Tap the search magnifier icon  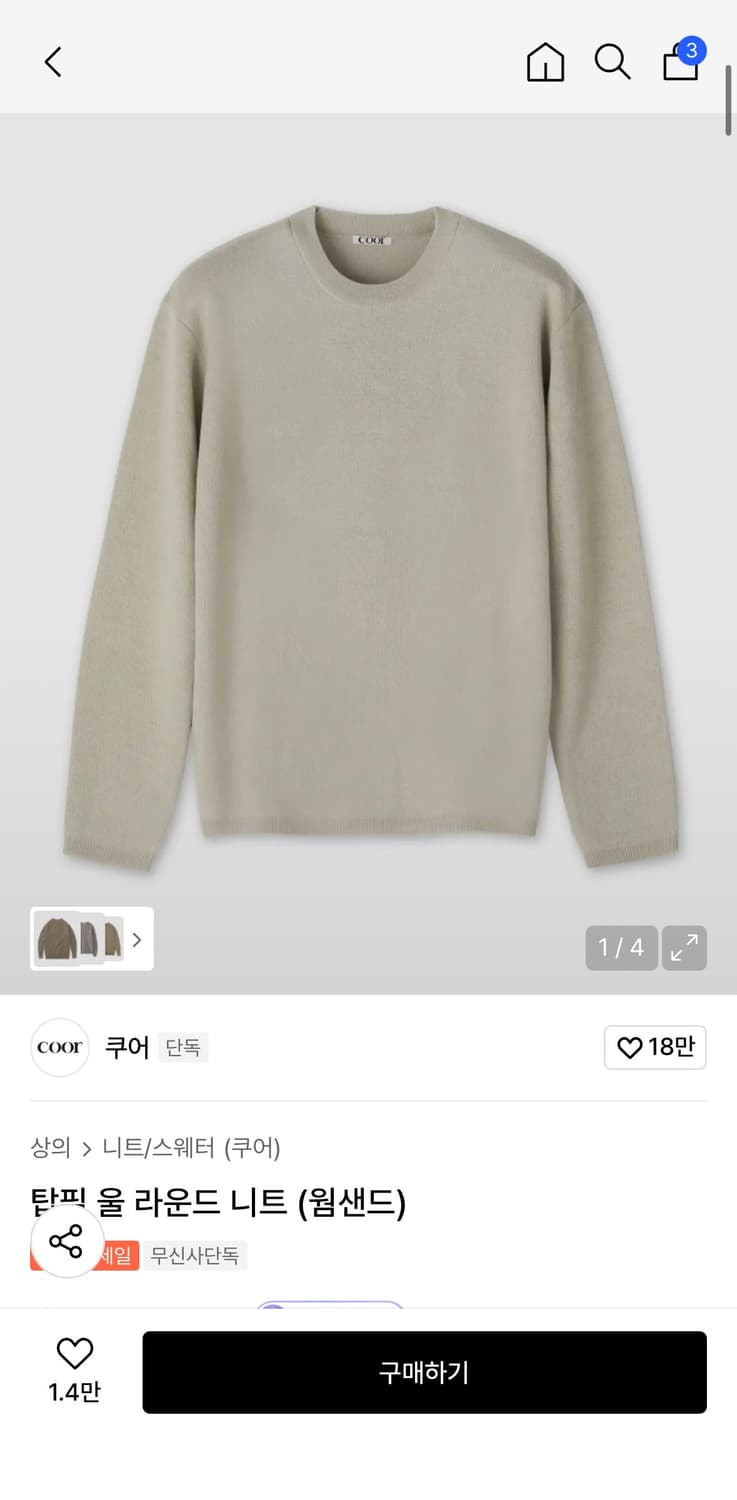(x=612, y=62)
